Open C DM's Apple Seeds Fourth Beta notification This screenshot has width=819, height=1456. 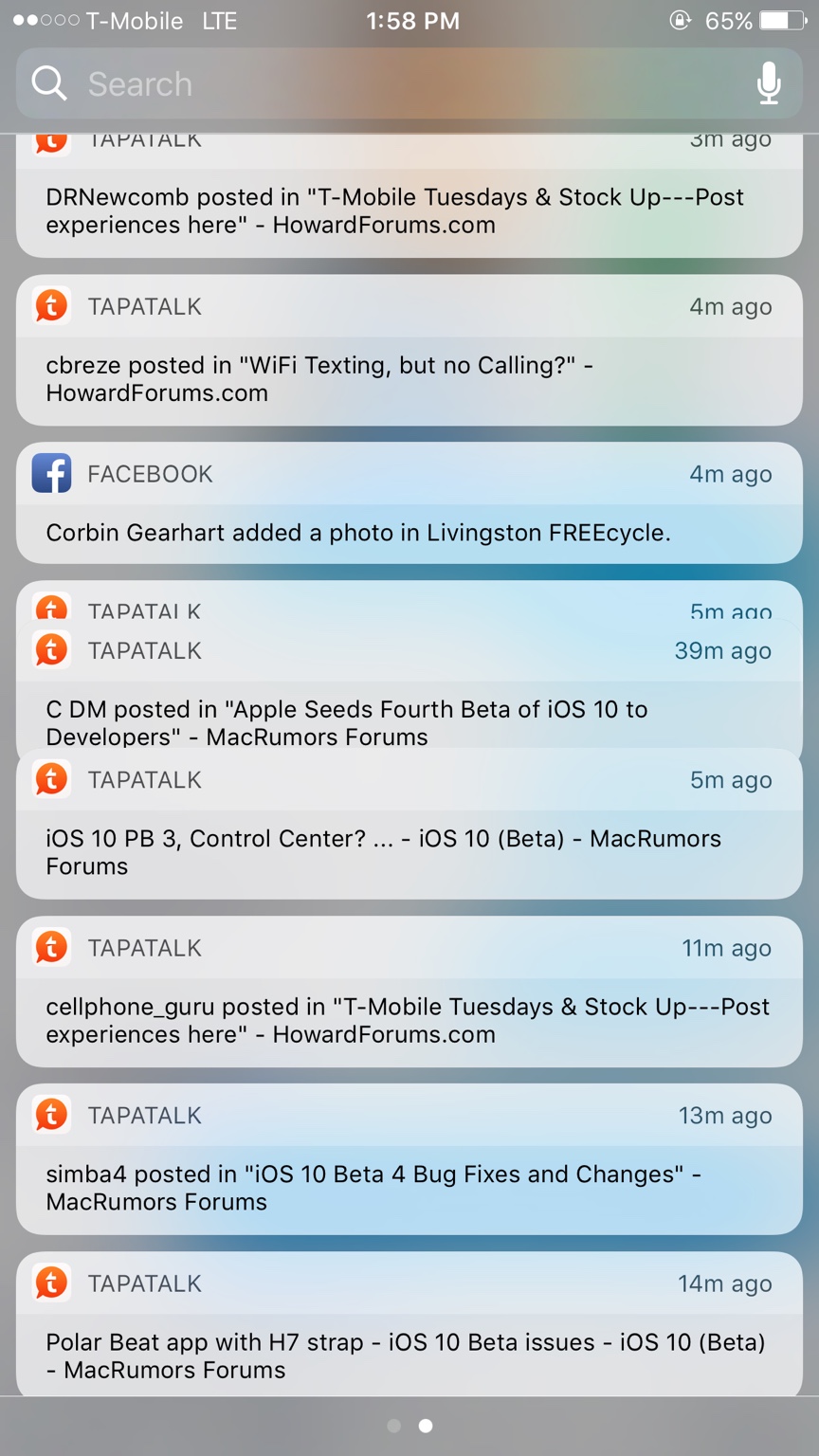pyautogui.click(x=408, y=711)
